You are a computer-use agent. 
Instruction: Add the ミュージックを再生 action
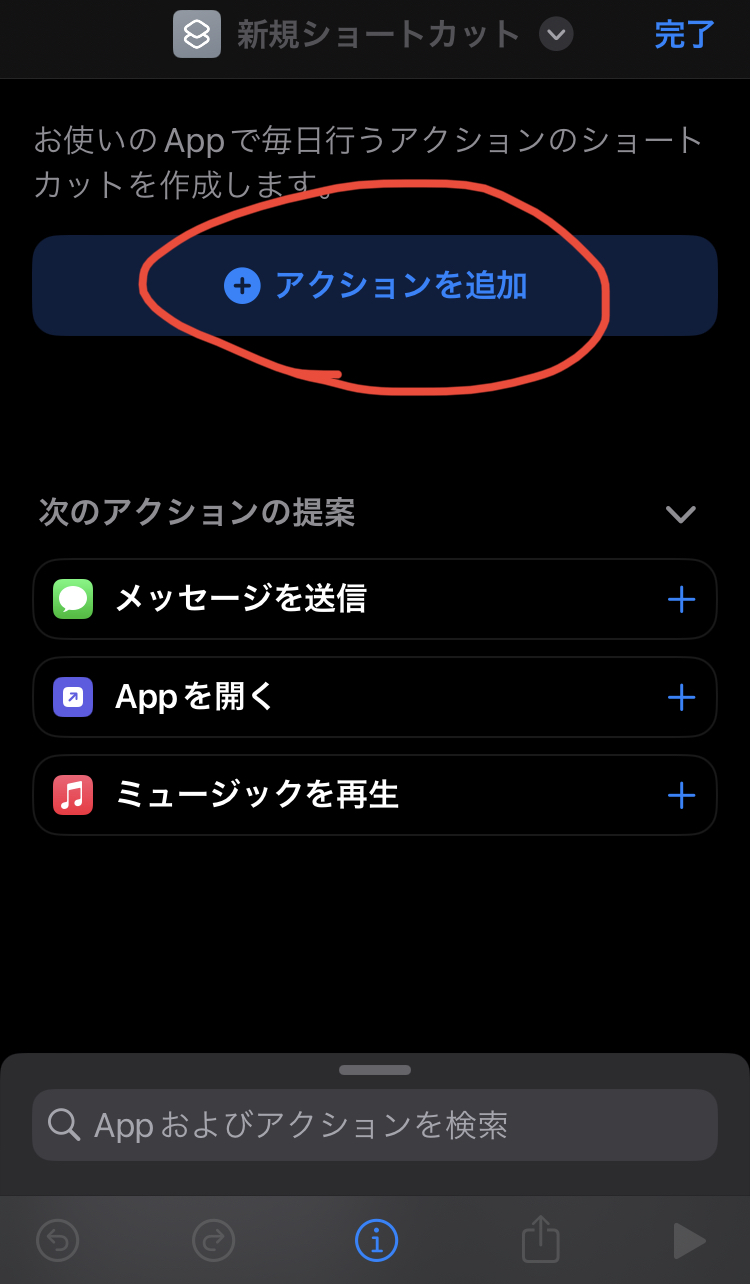tap(681, 795)
